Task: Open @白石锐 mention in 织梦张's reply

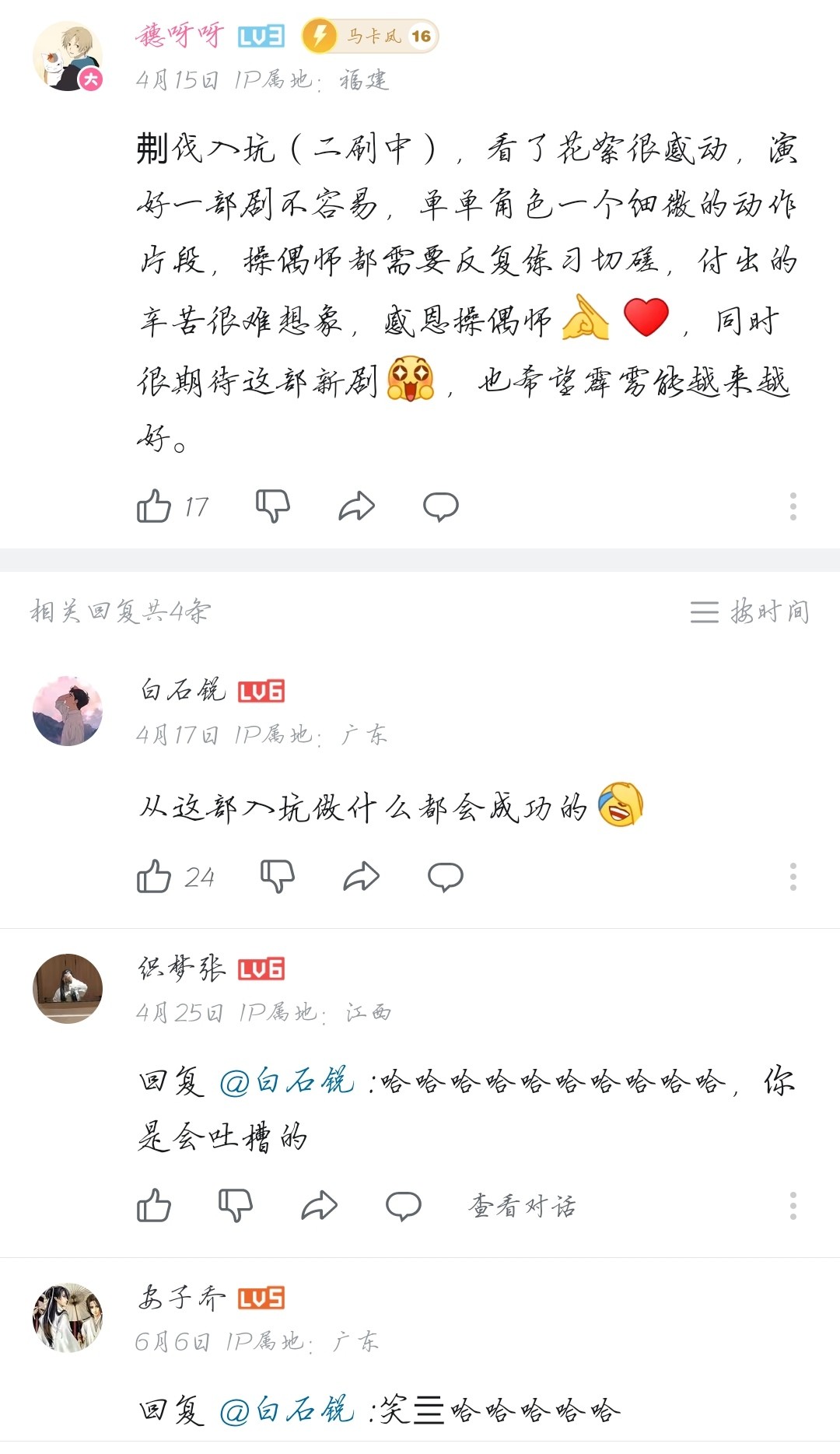Action: click(x=287, y=1082)
